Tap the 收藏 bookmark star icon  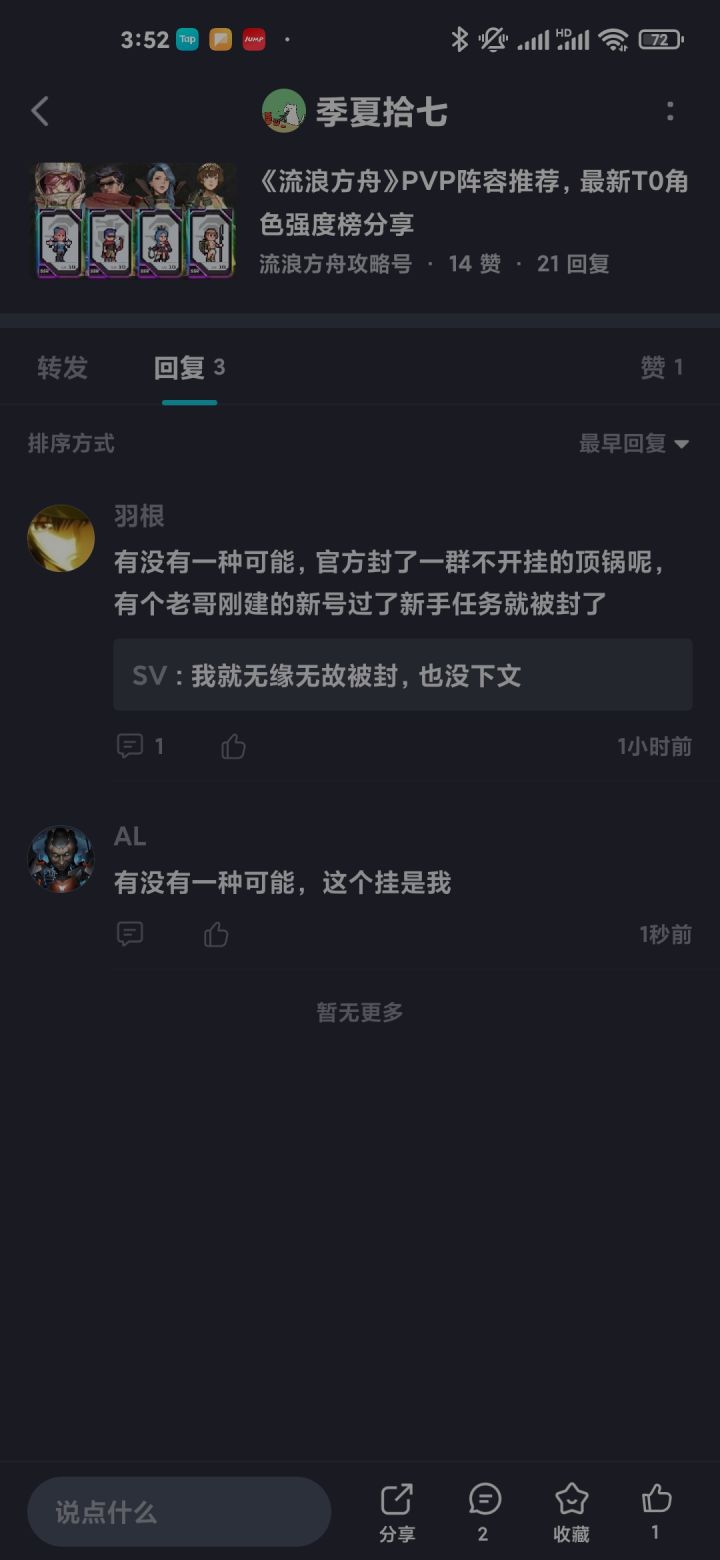click(x=570, y=1512)
